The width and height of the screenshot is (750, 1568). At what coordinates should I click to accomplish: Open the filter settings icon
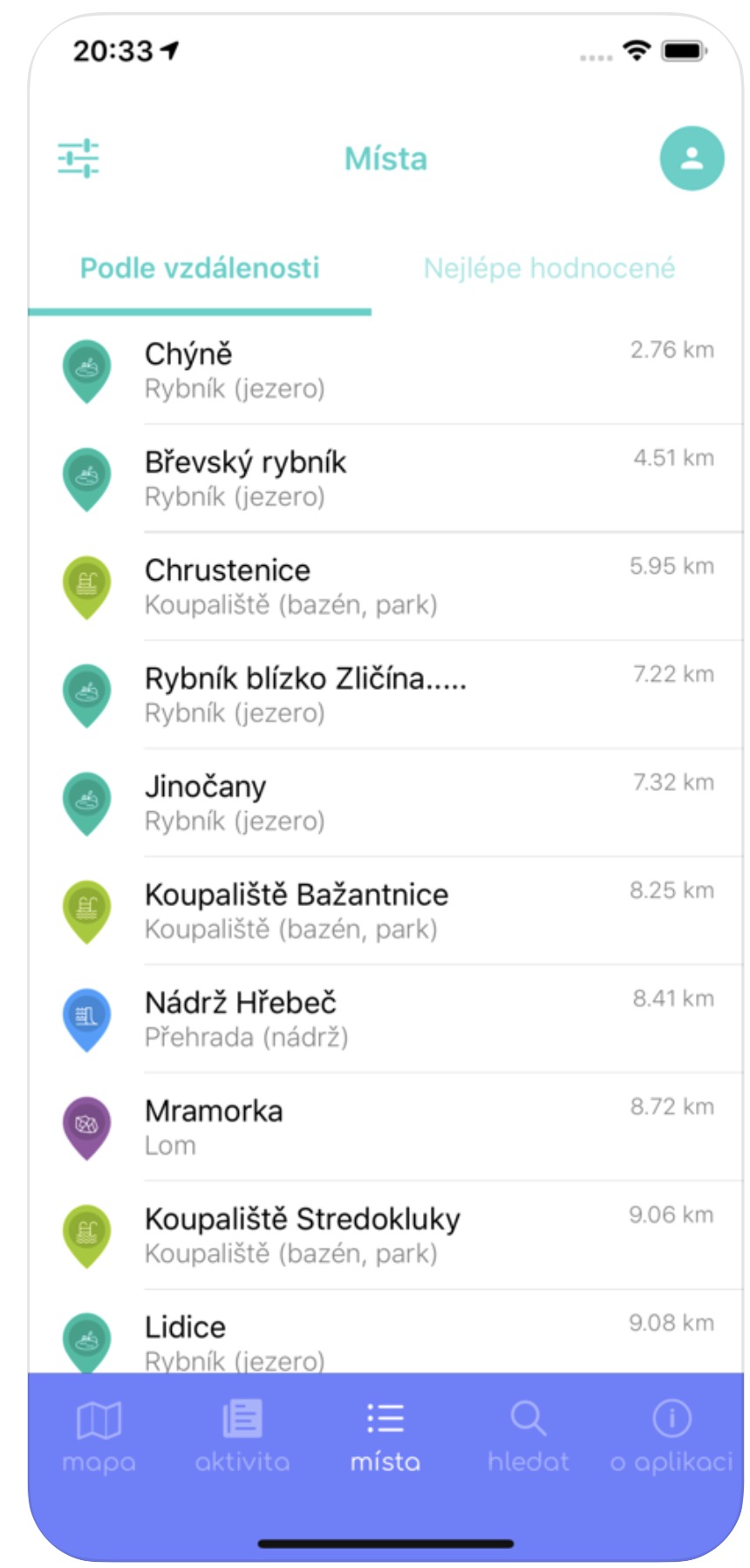[x=78, y=158]
